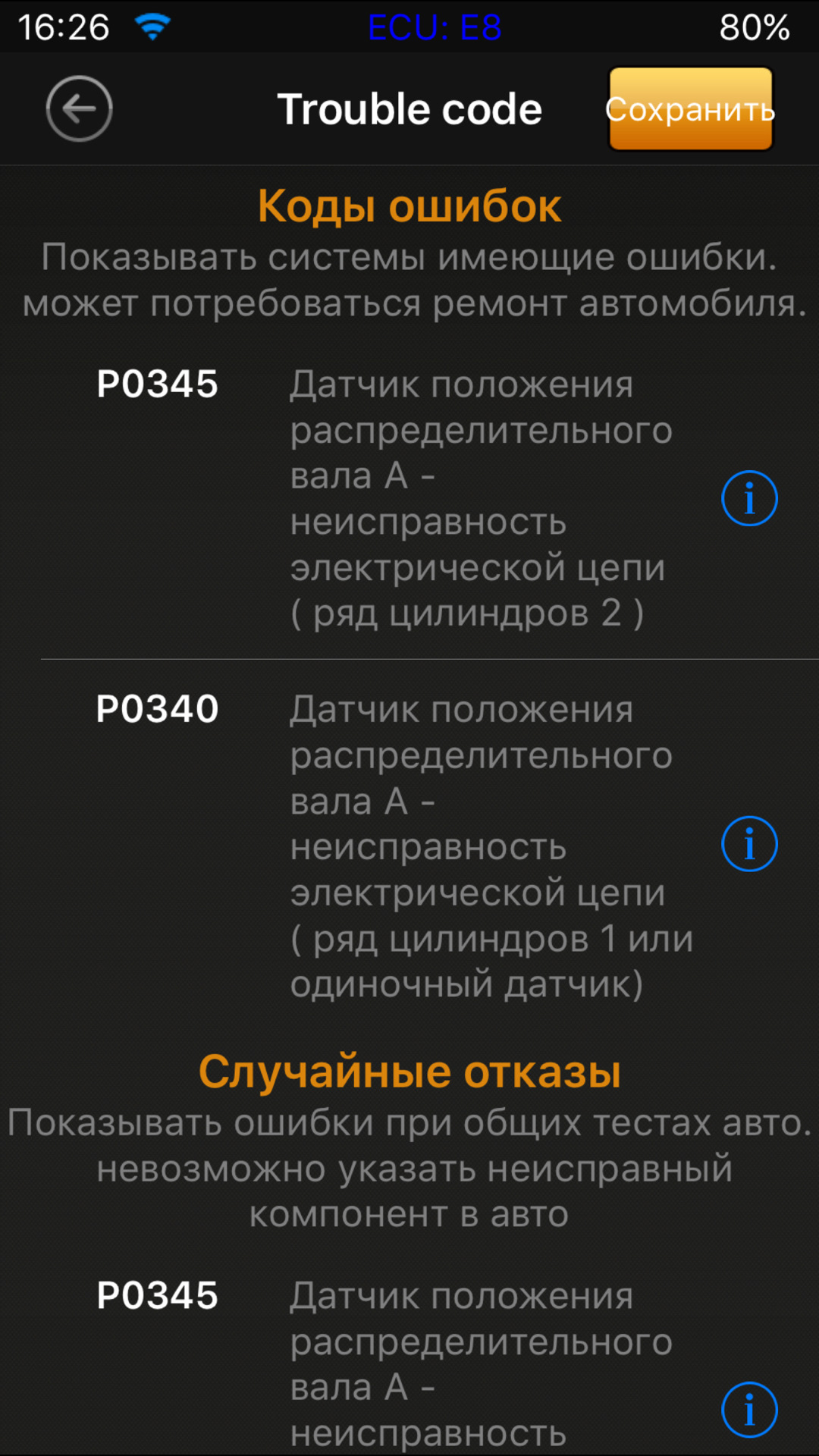Open info for P0345 under Коды ошибок

pos(749,498)
